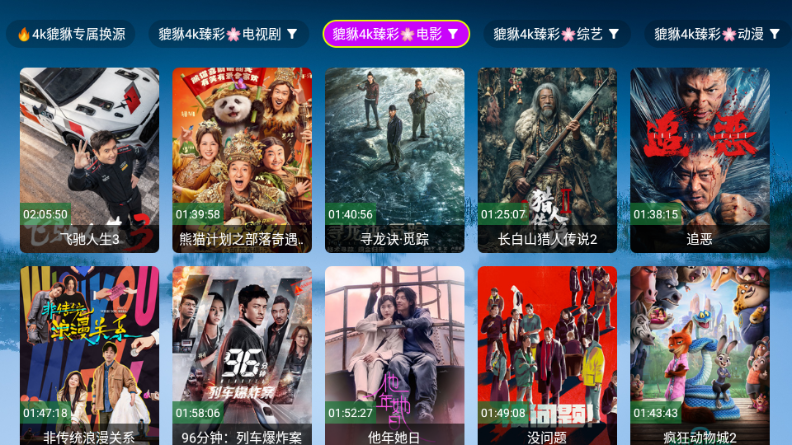Open 熊猫计划之部落奇遇 movie card
Viewport: 792px width, 445px height.
pyautogui.click(x=242, y=158)
